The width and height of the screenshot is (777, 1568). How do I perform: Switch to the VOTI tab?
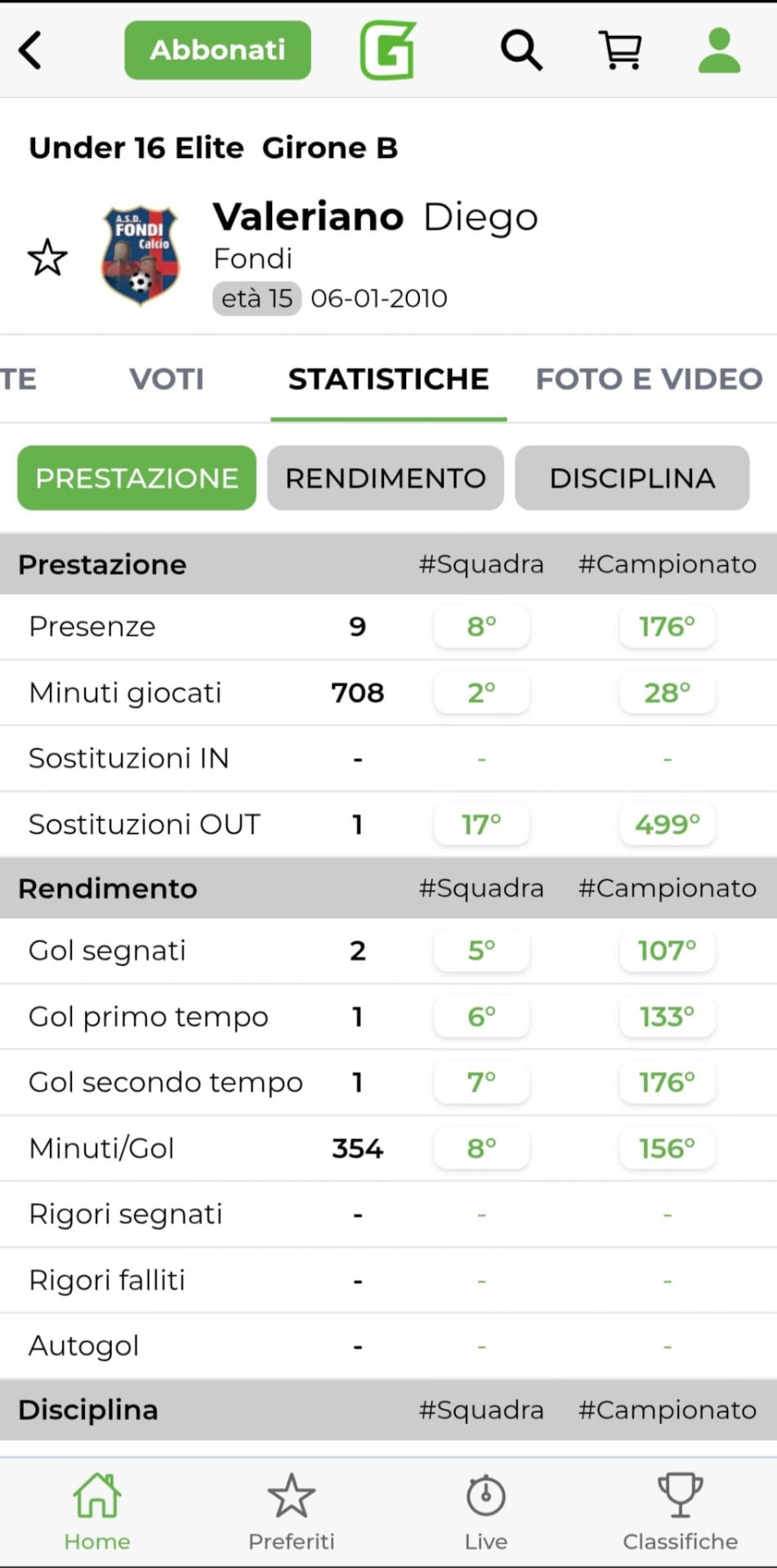(167, 379)
